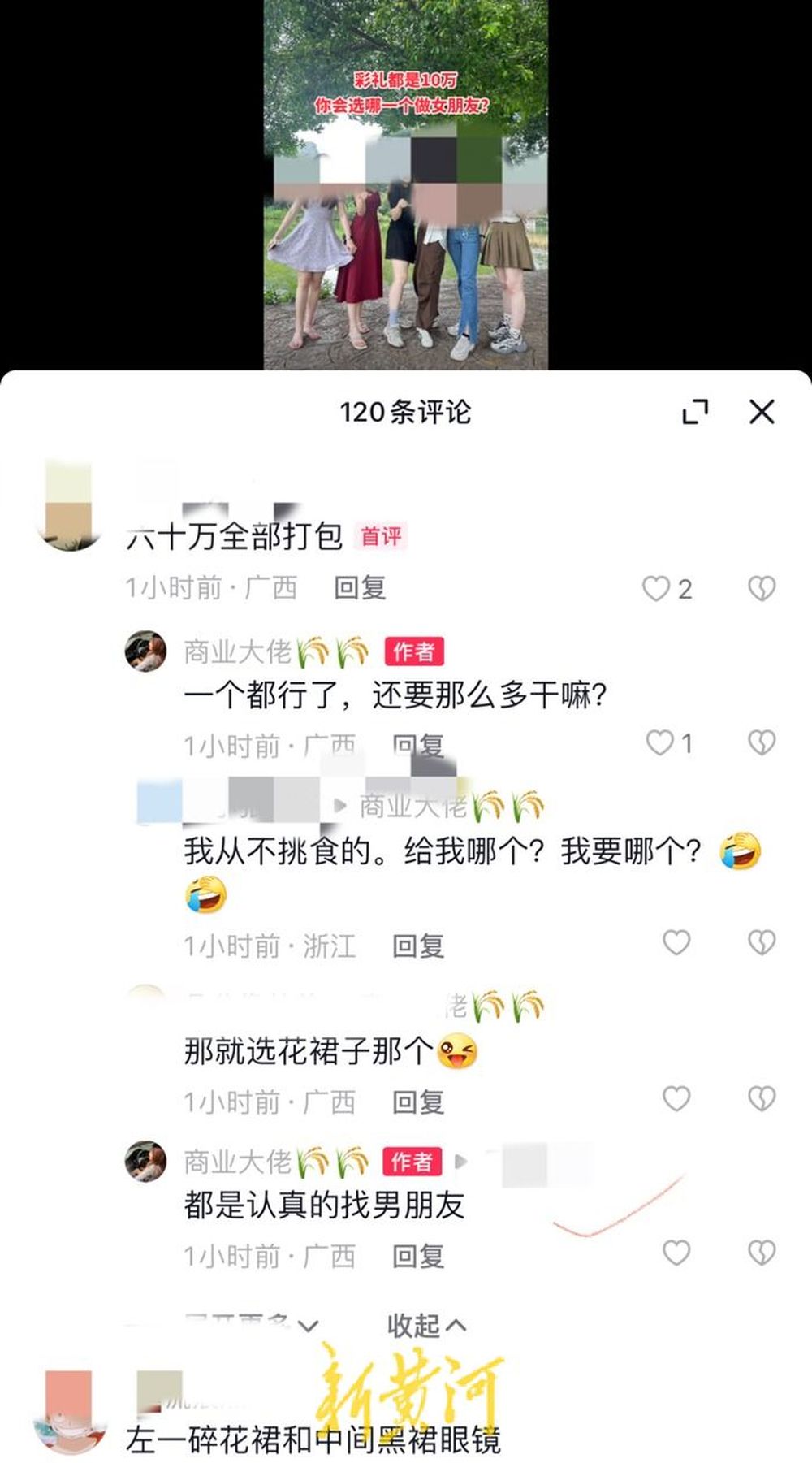Screen dimensions: 812x1463
Task: Reply to the comment 六十万全部打包
Action: tap(360, 588)
